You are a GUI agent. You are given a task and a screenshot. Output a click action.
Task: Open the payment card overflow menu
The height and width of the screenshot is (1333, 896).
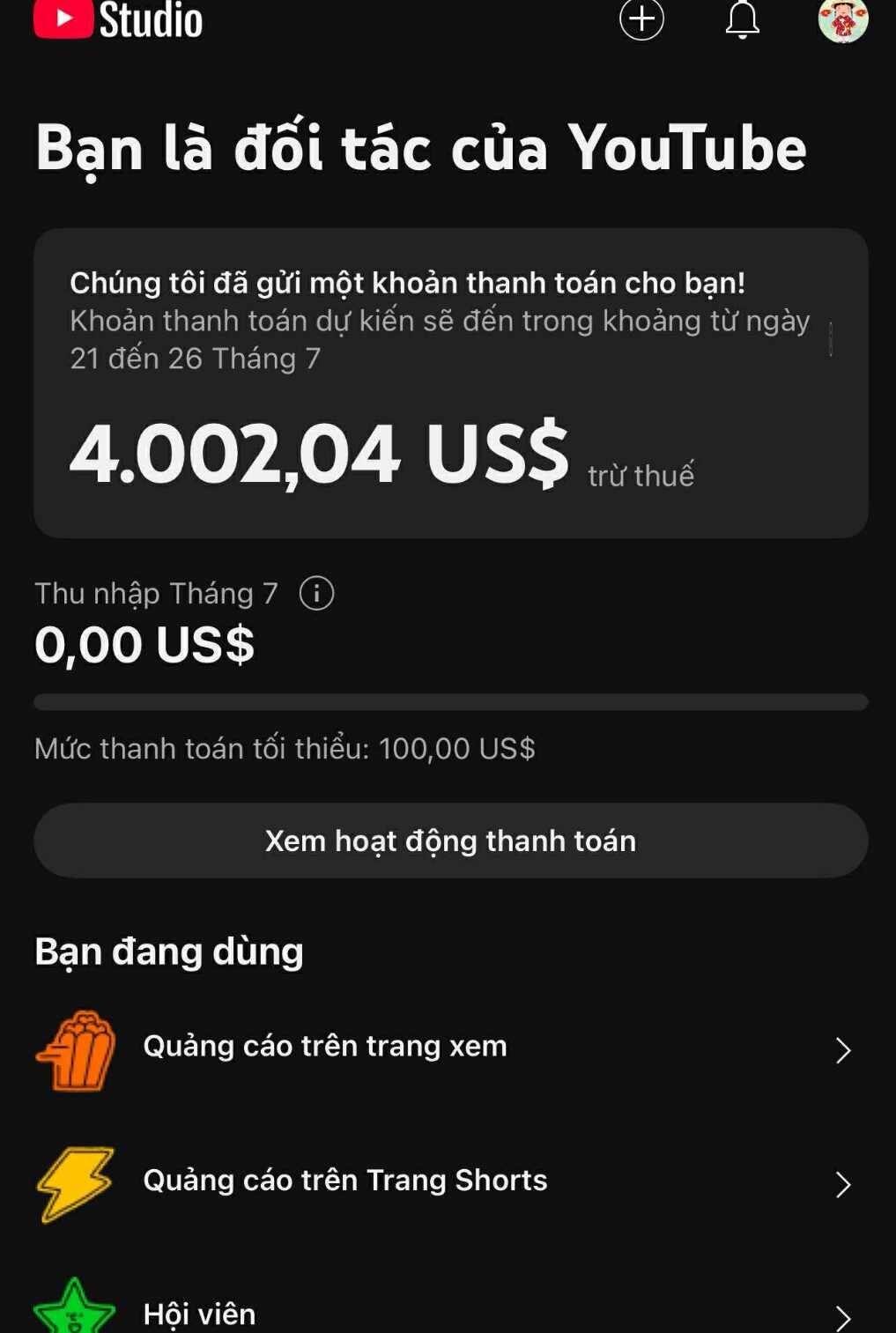pos(831,339)
